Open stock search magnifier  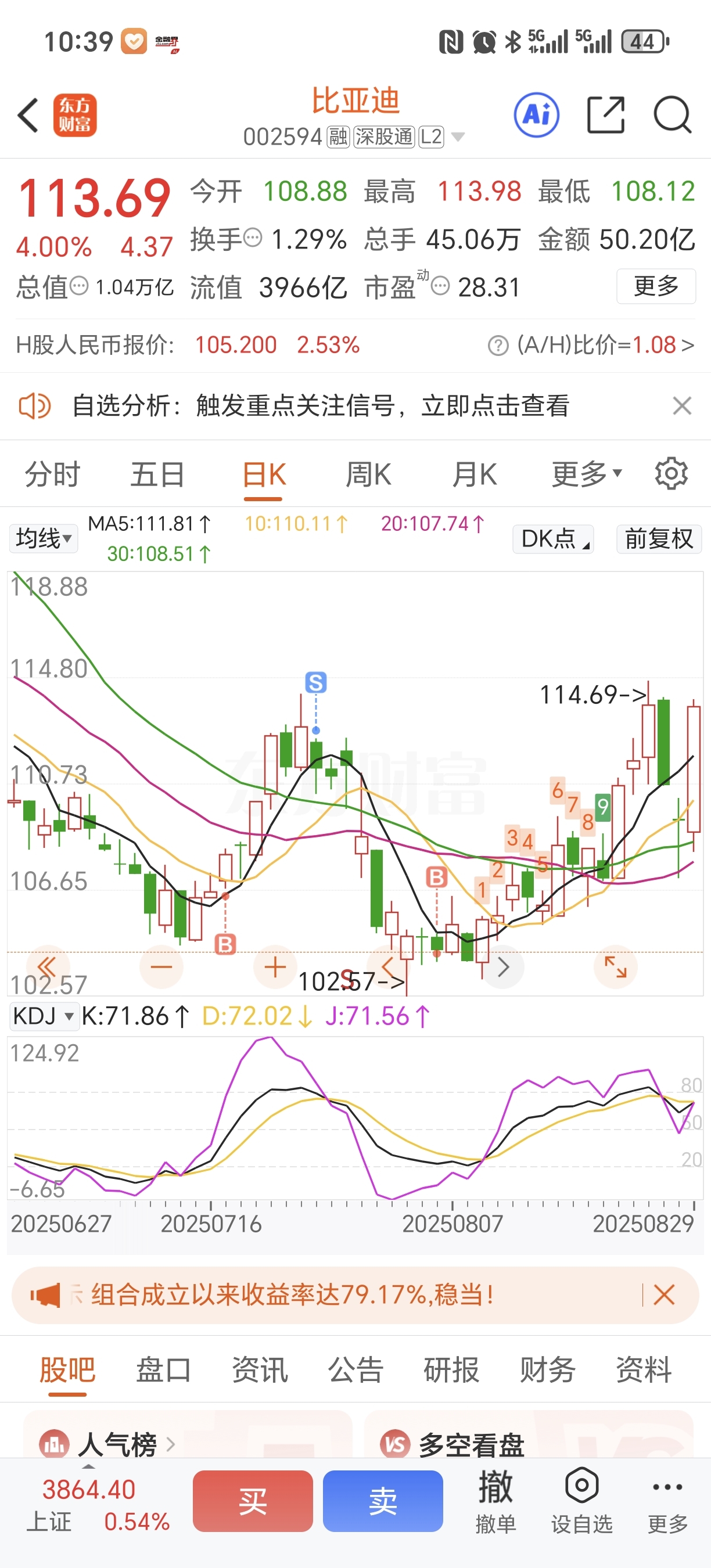tap(672, 114)
